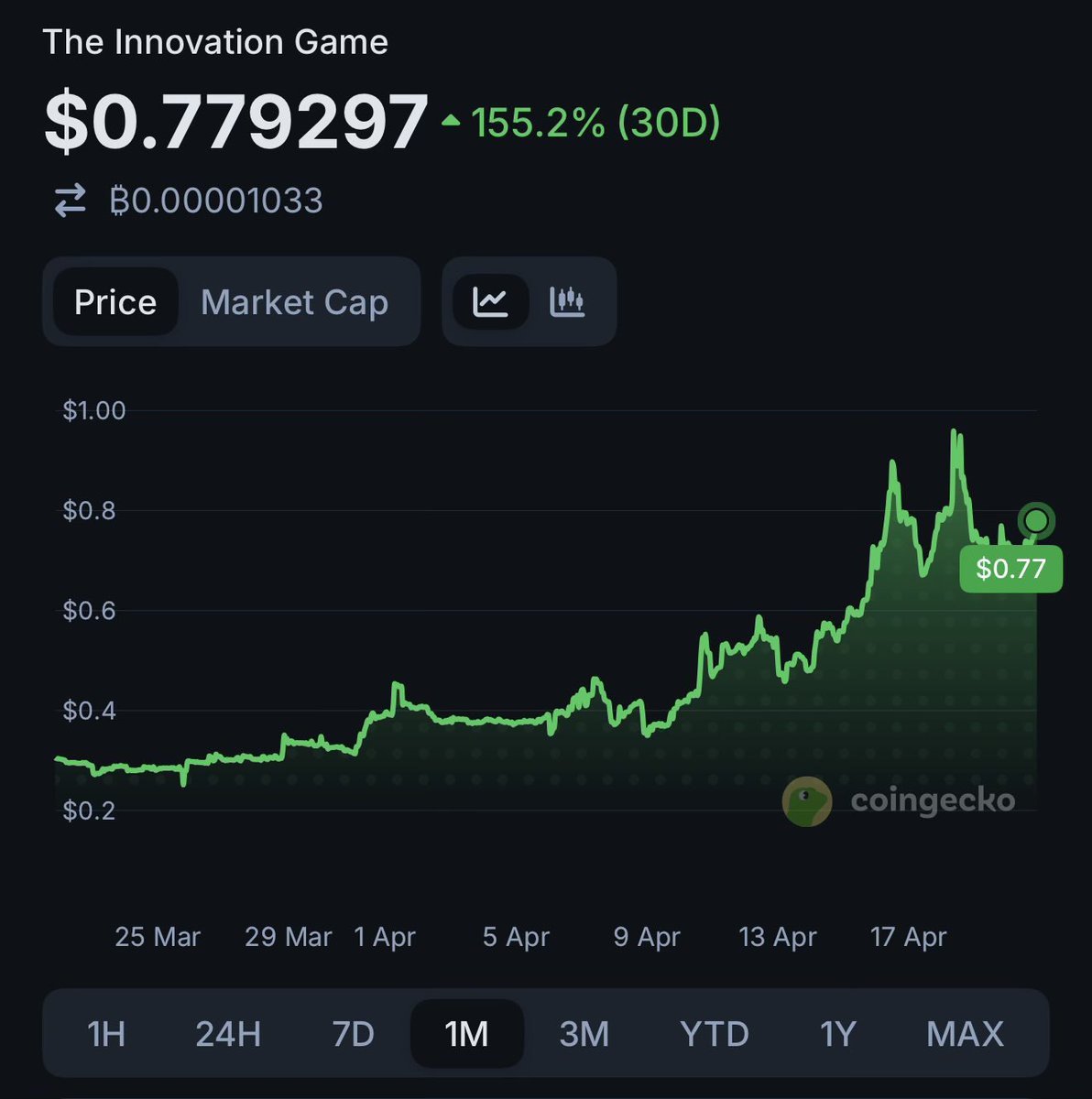Show the line chart view
Screen dimensions: 1092x1099
pyautogui.click(x=490, y=301)
